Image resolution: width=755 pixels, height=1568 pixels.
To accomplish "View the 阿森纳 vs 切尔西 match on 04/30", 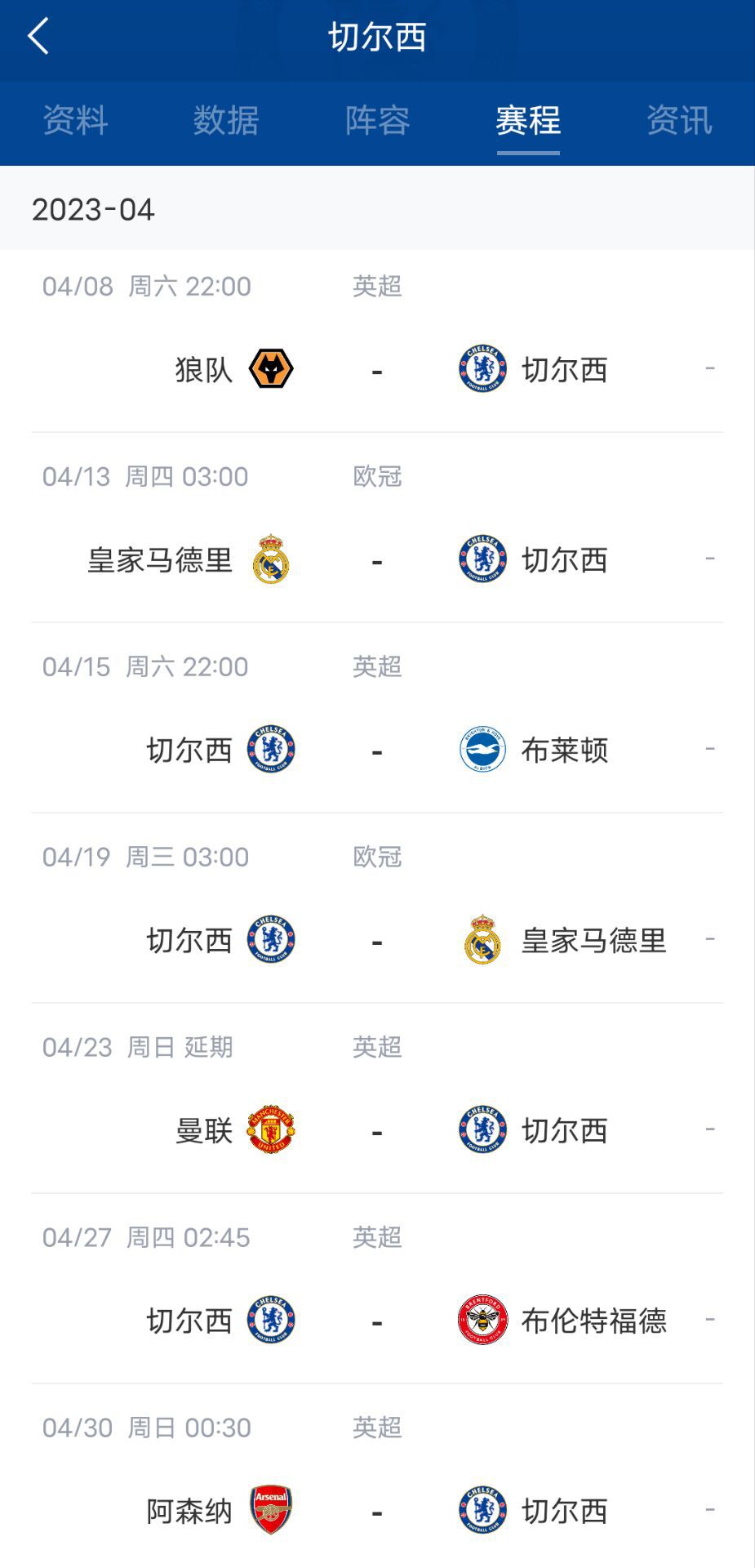I will point(377,1511).
